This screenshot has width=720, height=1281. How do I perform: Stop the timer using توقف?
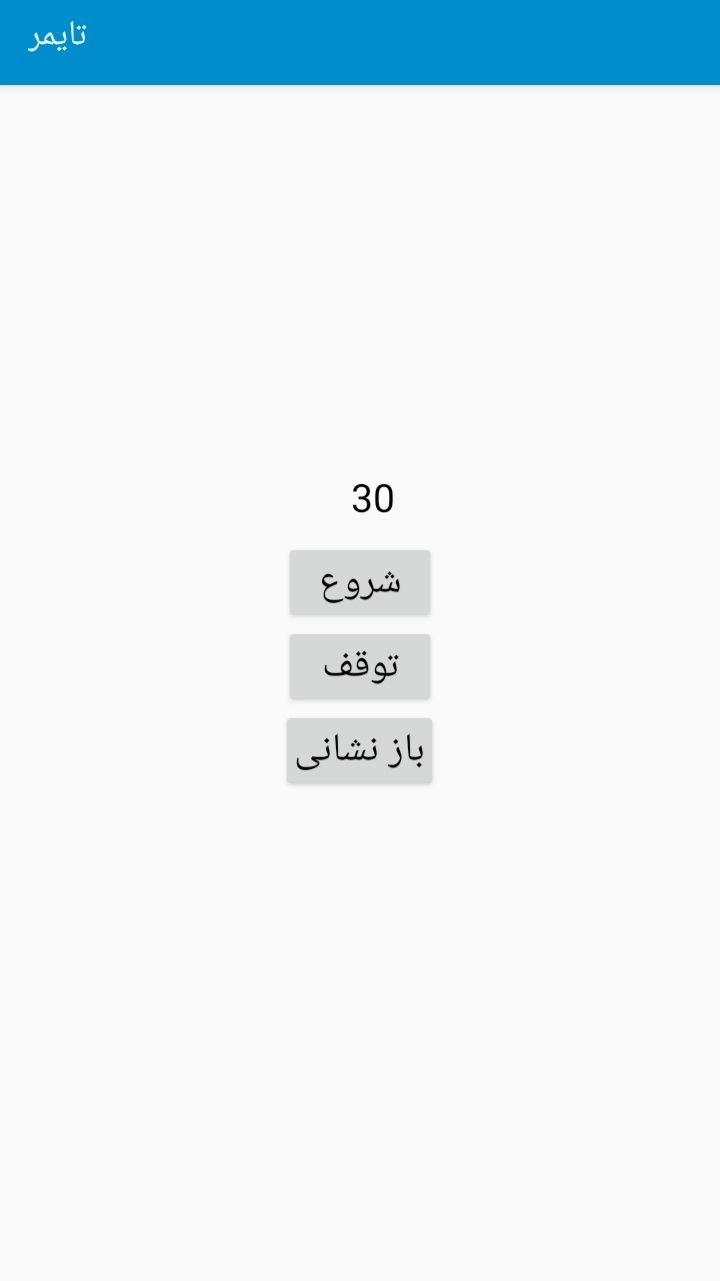click(x=360, y=666)
